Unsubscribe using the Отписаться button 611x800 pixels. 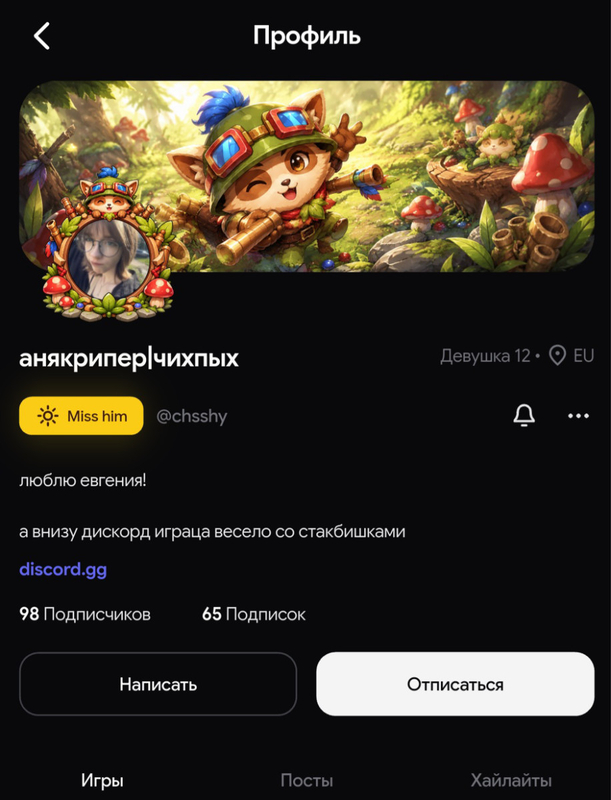(455, 684)
